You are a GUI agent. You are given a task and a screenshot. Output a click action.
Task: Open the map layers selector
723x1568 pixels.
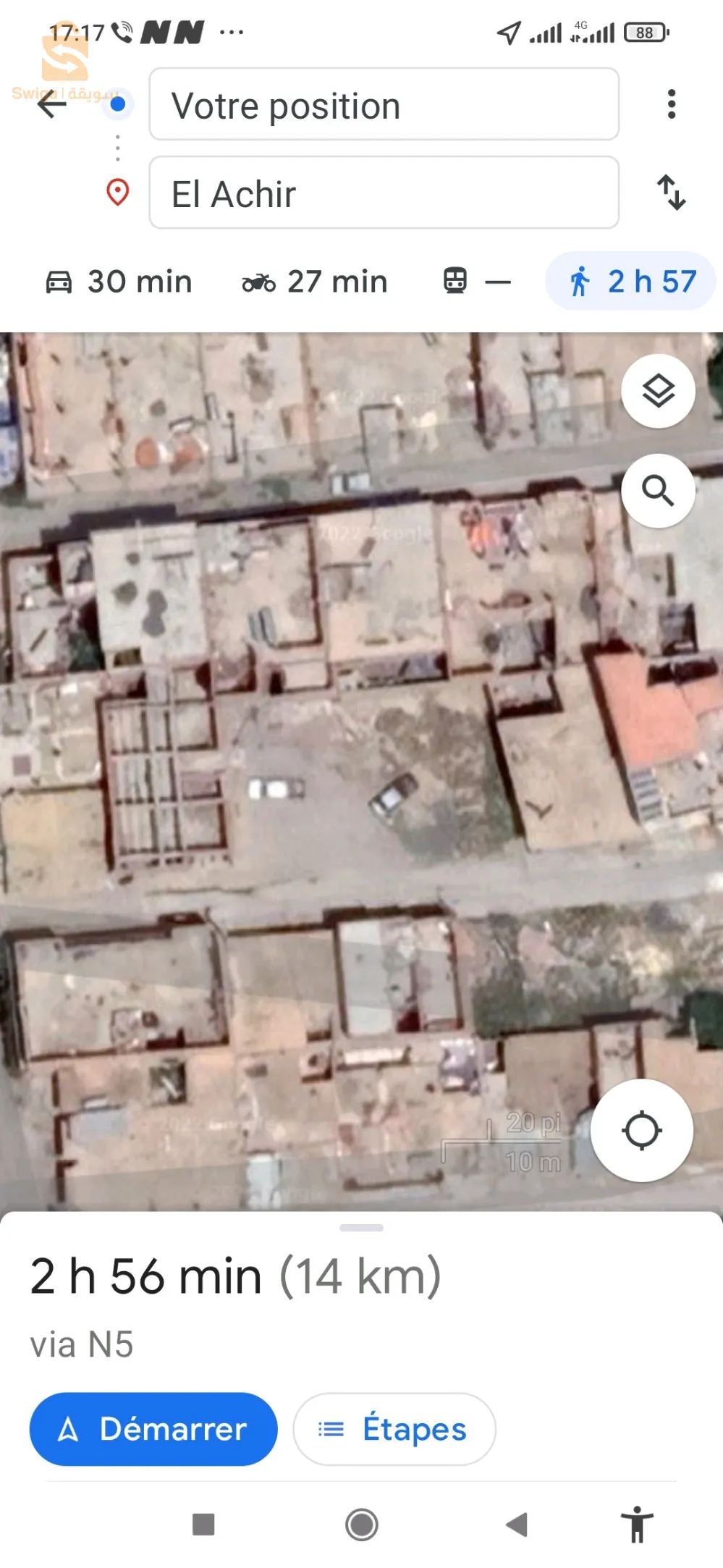click(658, 391)
